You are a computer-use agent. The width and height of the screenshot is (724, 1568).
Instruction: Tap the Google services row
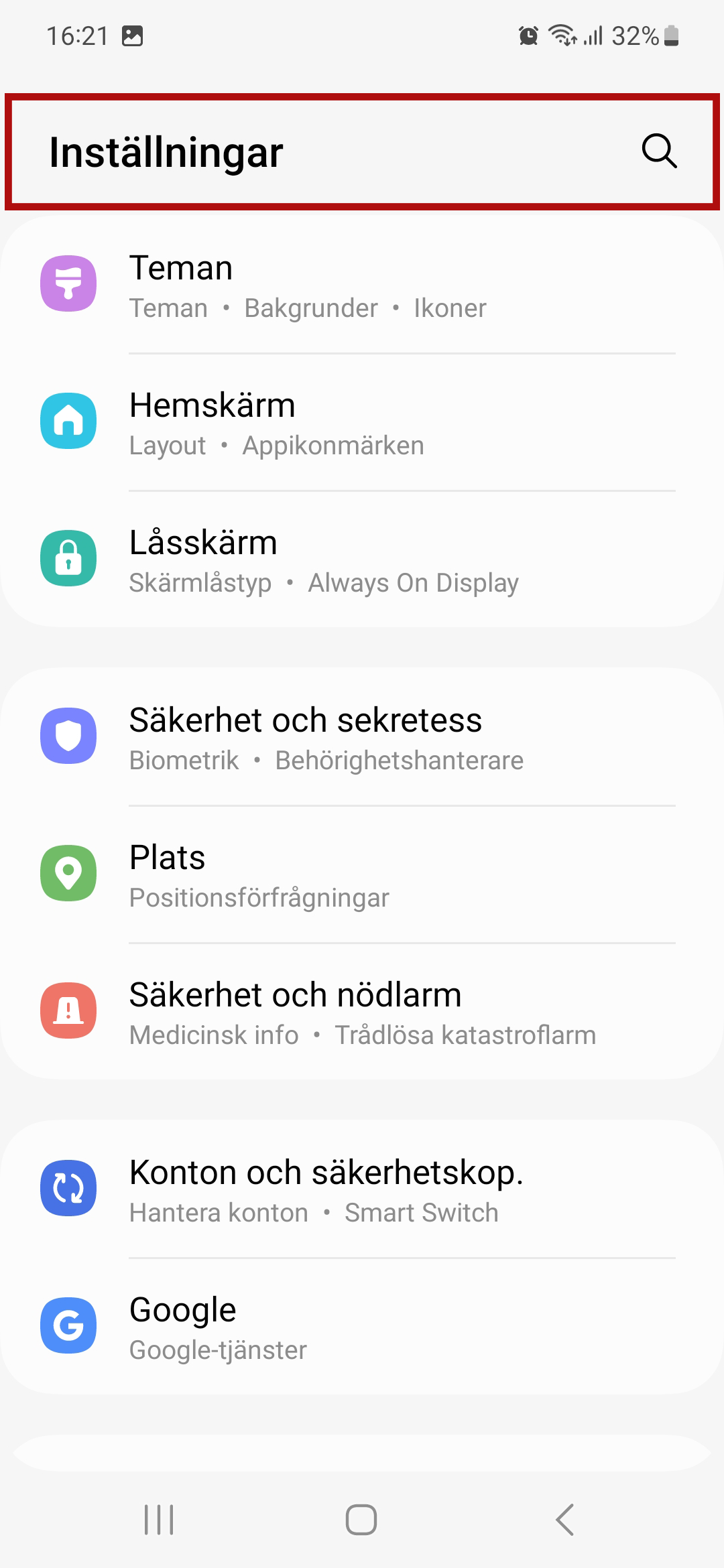362,1327
